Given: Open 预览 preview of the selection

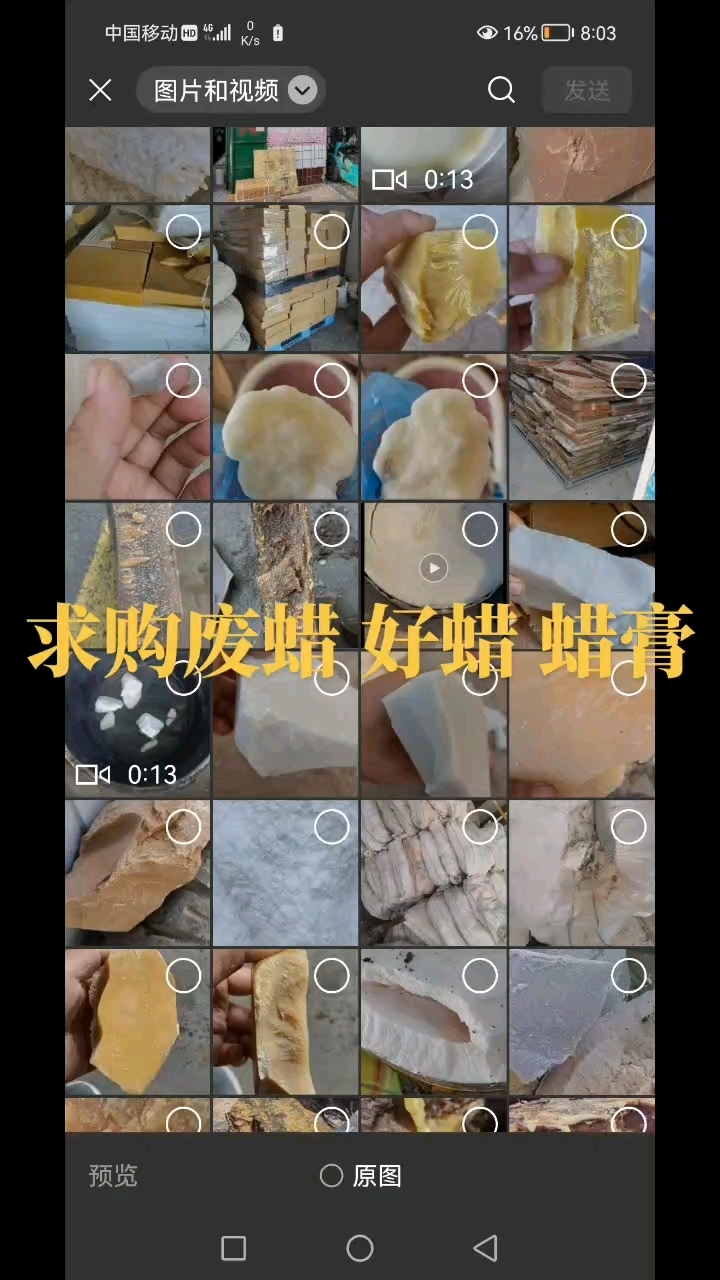Looking at the screenshot, I should (x=113, y=1176).
